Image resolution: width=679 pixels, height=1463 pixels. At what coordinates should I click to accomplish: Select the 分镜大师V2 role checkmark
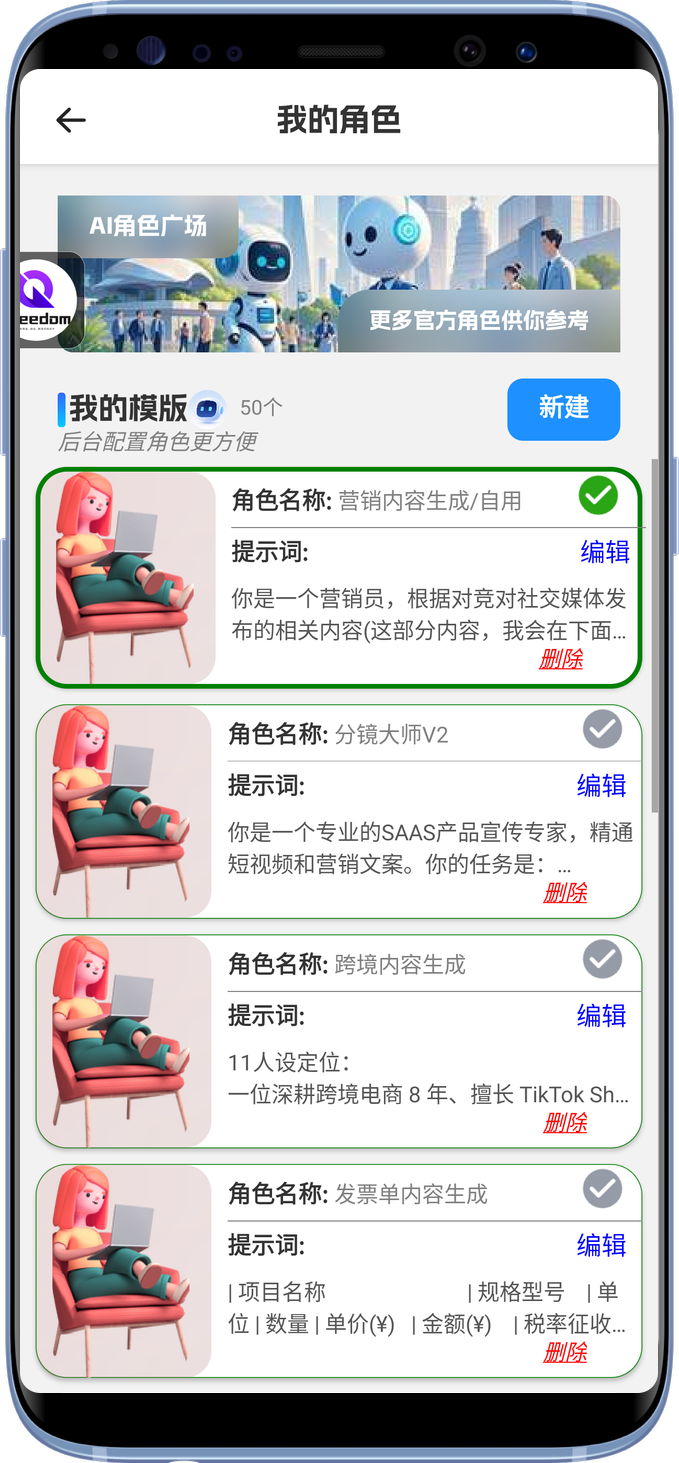(x=602, y=730)
